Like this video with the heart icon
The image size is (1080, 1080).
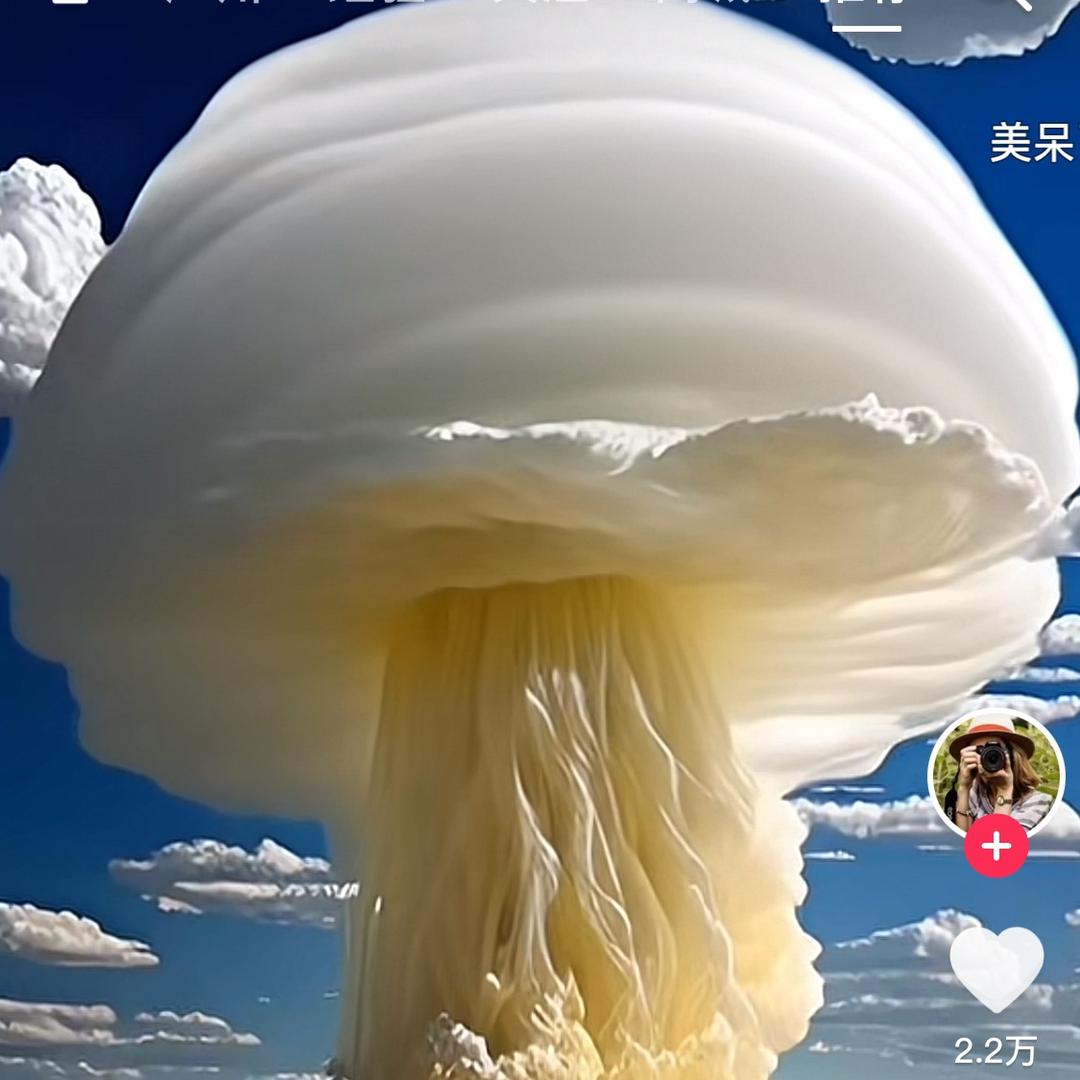click(x=996, y=968)
